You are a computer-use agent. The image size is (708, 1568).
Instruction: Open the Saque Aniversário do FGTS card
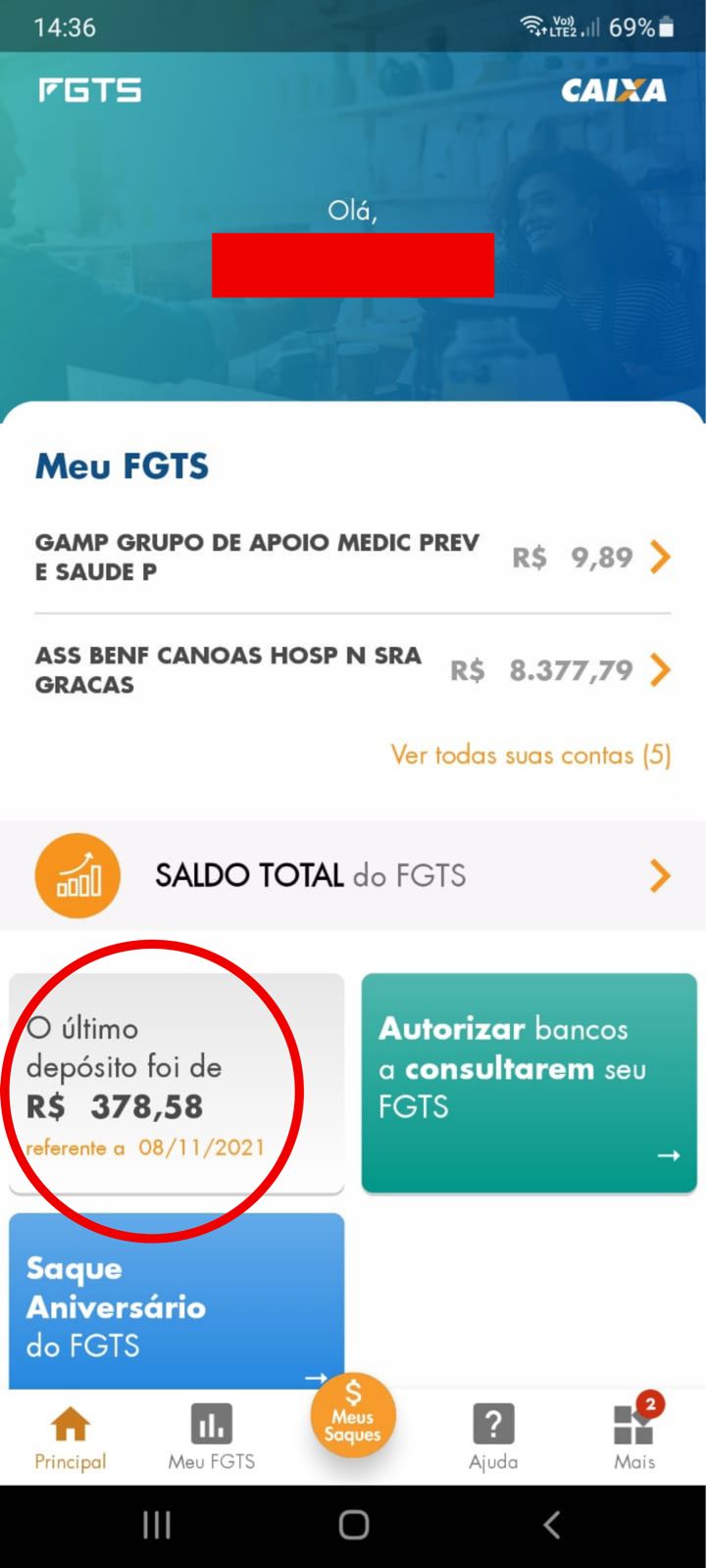click(177, 1300)
